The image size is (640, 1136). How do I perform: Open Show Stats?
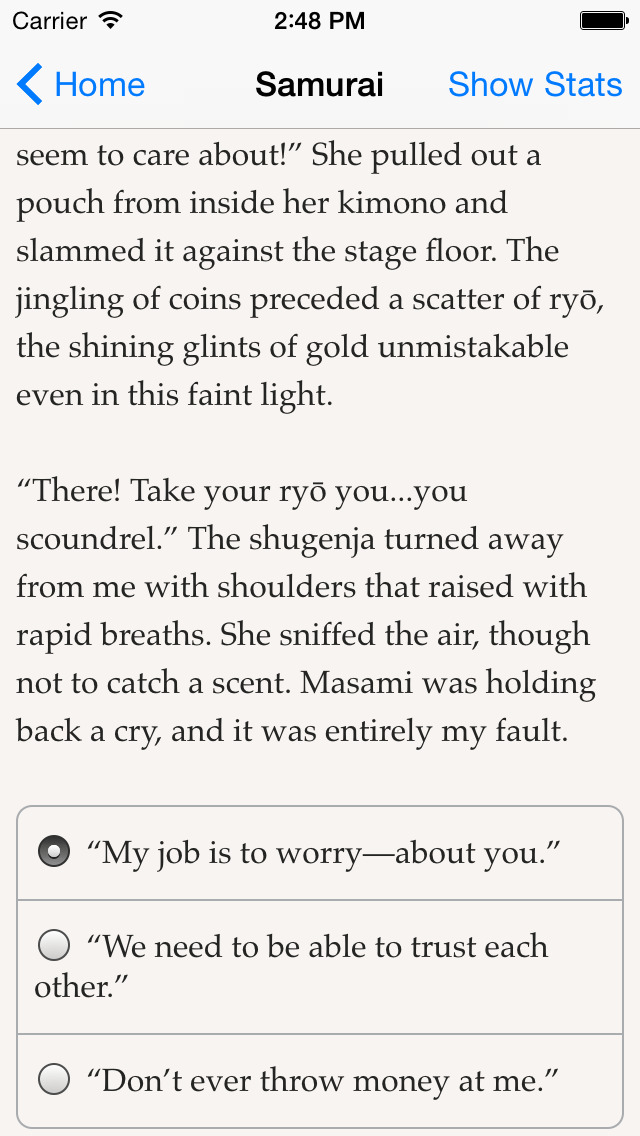pos(535,84)
